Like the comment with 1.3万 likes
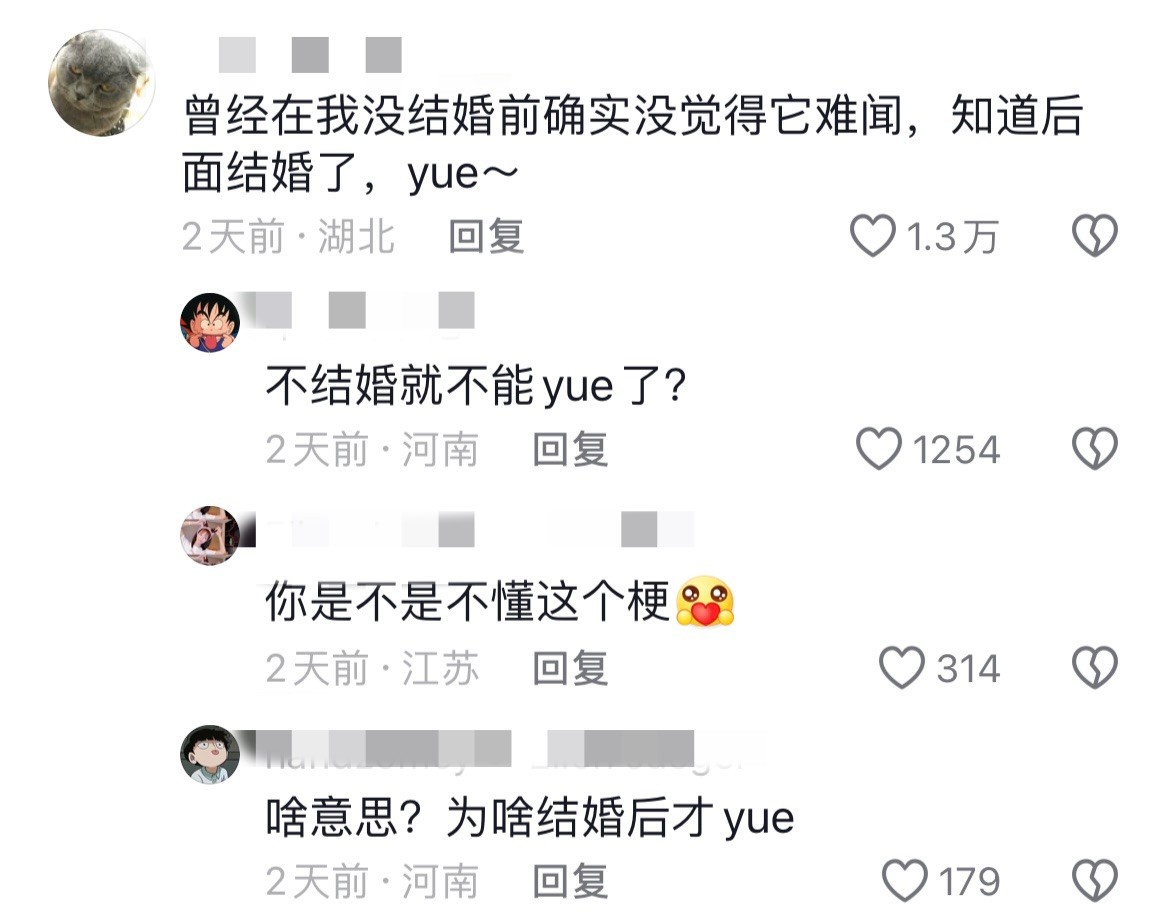This screenshot has height=918, width=1170. click(x=872, y=237)
